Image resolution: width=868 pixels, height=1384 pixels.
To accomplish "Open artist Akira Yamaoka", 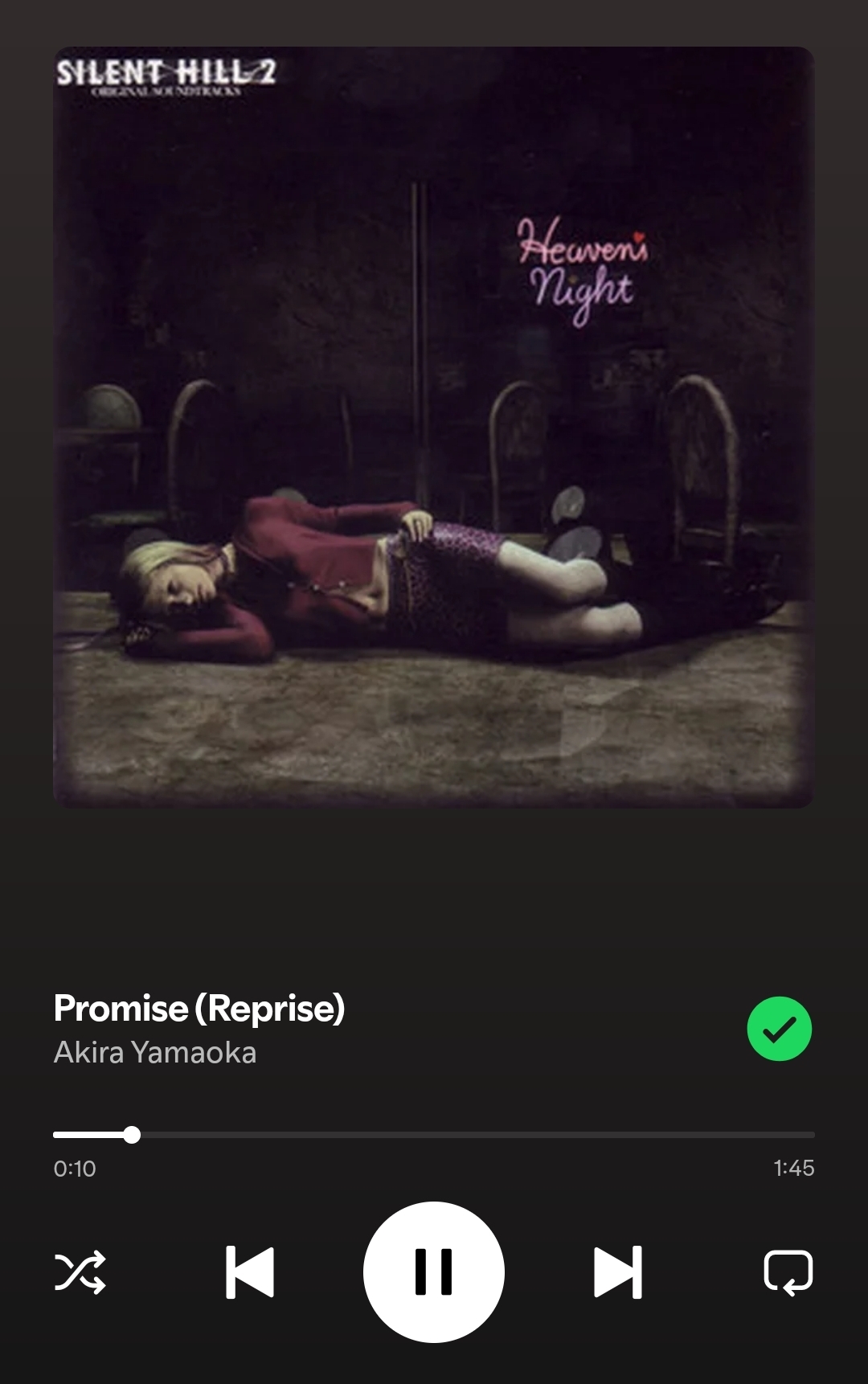I will pos(155,1053).
